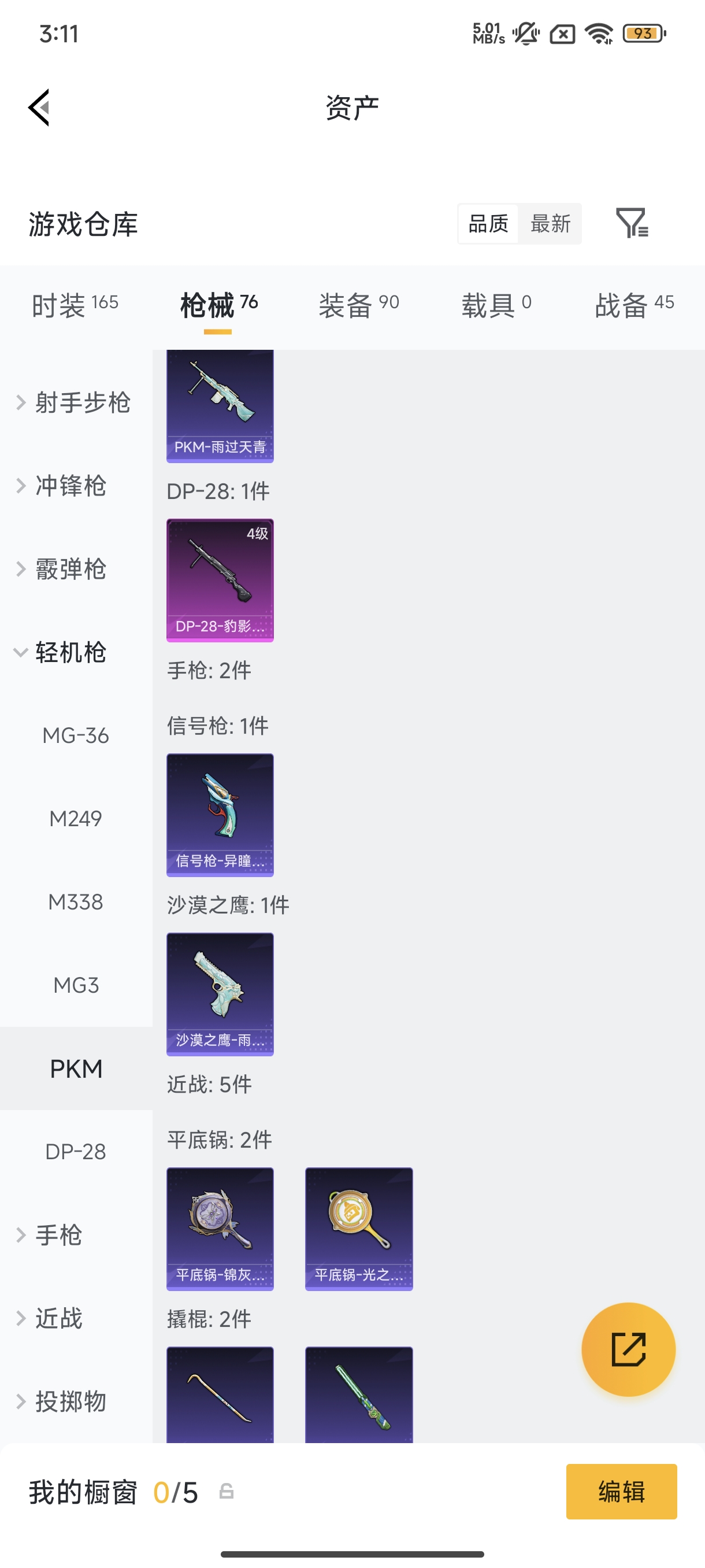Switch sorting to 最新
The width and height of the screenshot is (705, 1568).
tap(550, 224)
